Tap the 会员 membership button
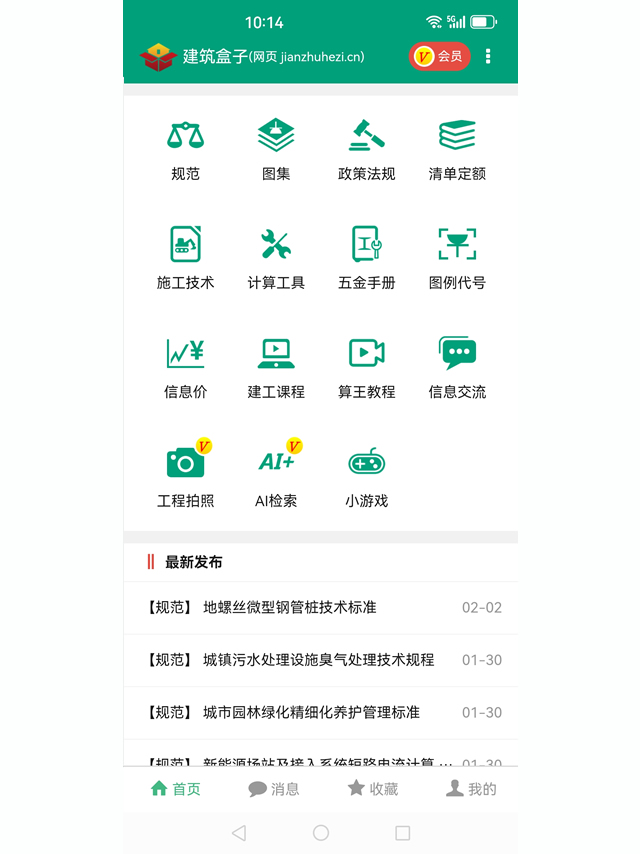The width and height of the screenshot is (640, 854). click(439, 57)
